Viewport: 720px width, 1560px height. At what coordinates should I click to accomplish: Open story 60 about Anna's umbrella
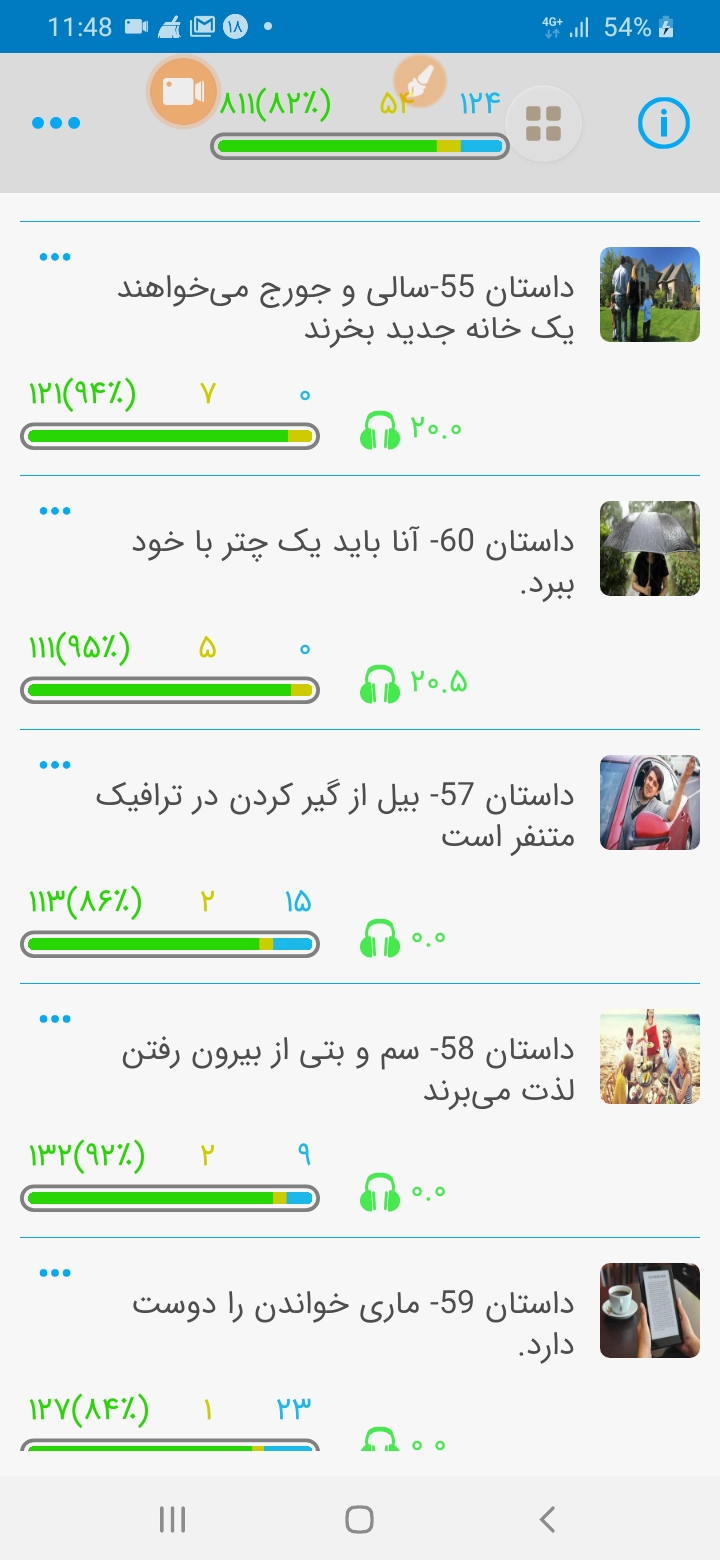coord(350,563)
